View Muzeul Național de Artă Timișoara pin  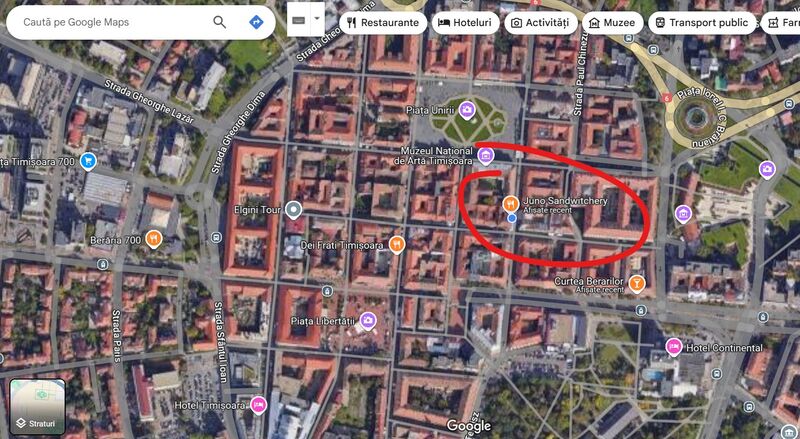coord(486,156)
